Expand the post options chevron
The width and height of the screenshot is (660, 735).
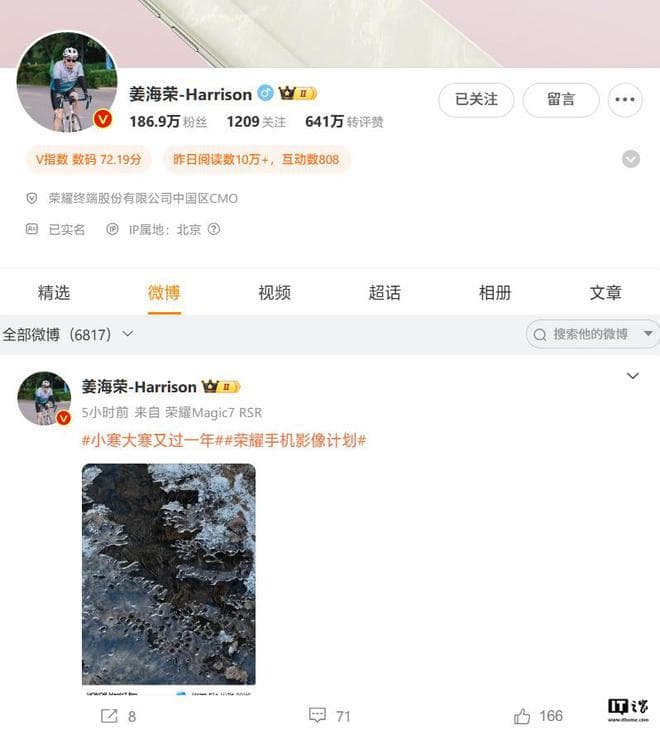632,376
